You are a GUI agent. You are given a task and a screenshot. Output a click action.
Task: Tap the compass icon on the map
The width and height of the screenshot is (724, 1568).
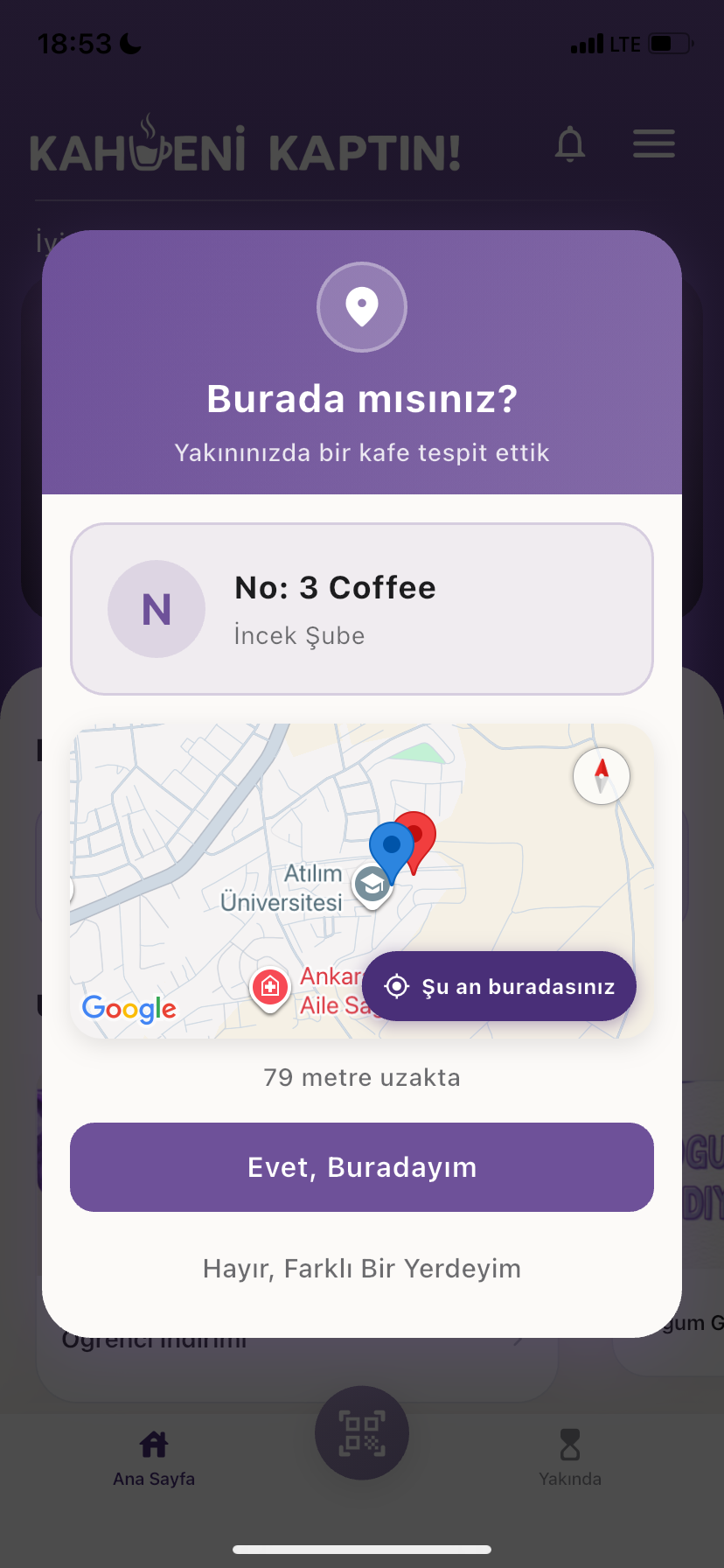[602, 776]
